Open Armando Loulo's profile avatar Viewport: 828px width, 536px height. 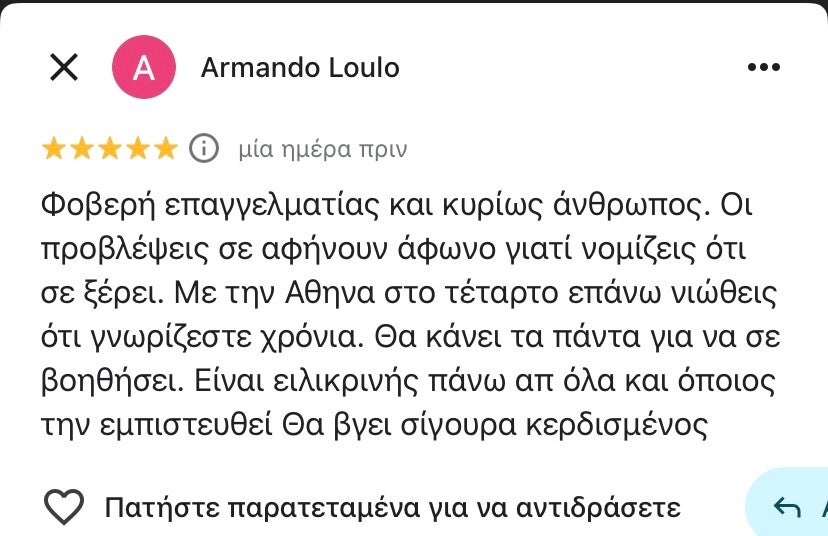(144, 68)
